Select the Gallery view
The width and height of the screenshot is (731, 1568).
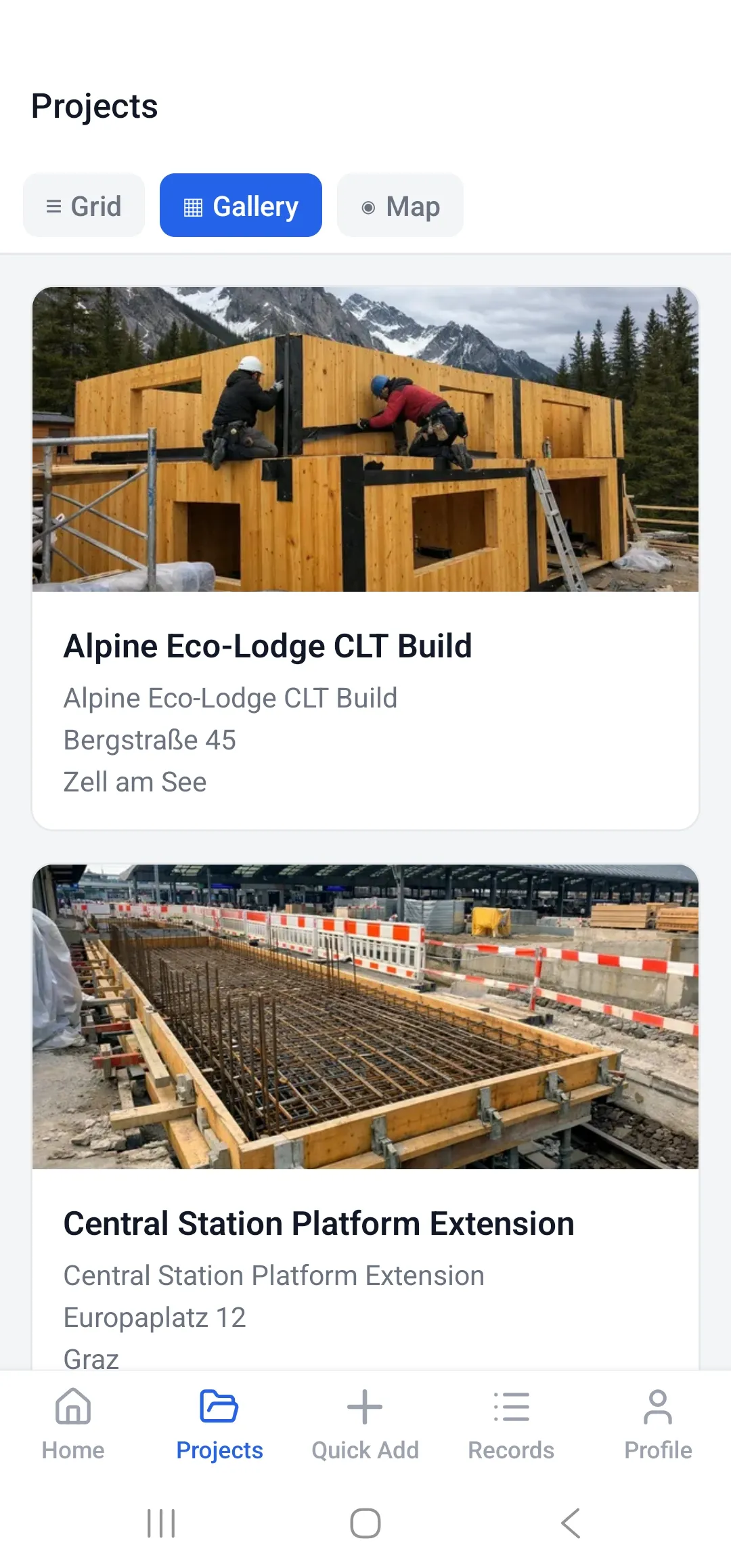tap(241, 206)
